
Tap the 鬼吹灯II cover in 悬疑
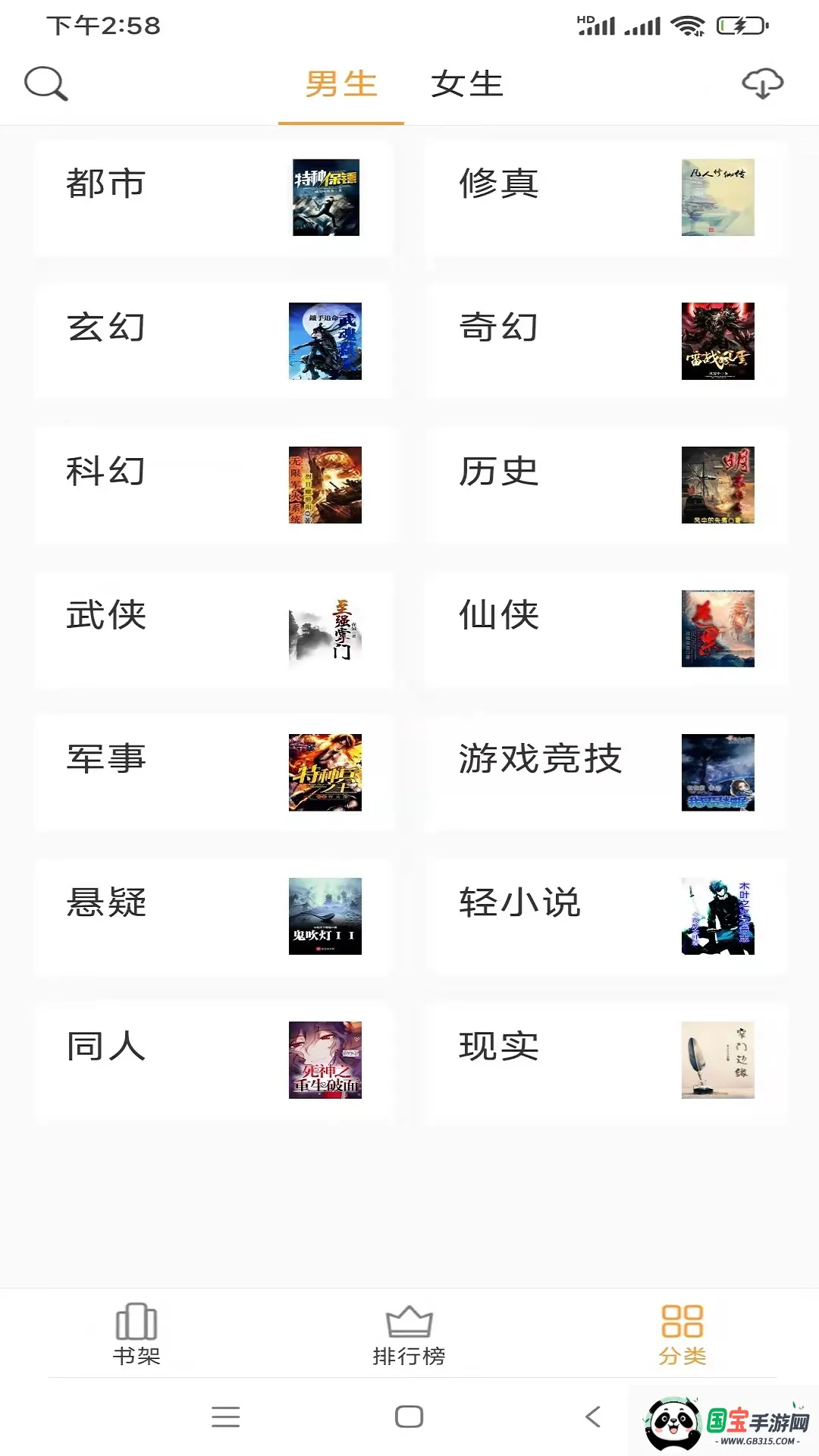coord(326,918)
